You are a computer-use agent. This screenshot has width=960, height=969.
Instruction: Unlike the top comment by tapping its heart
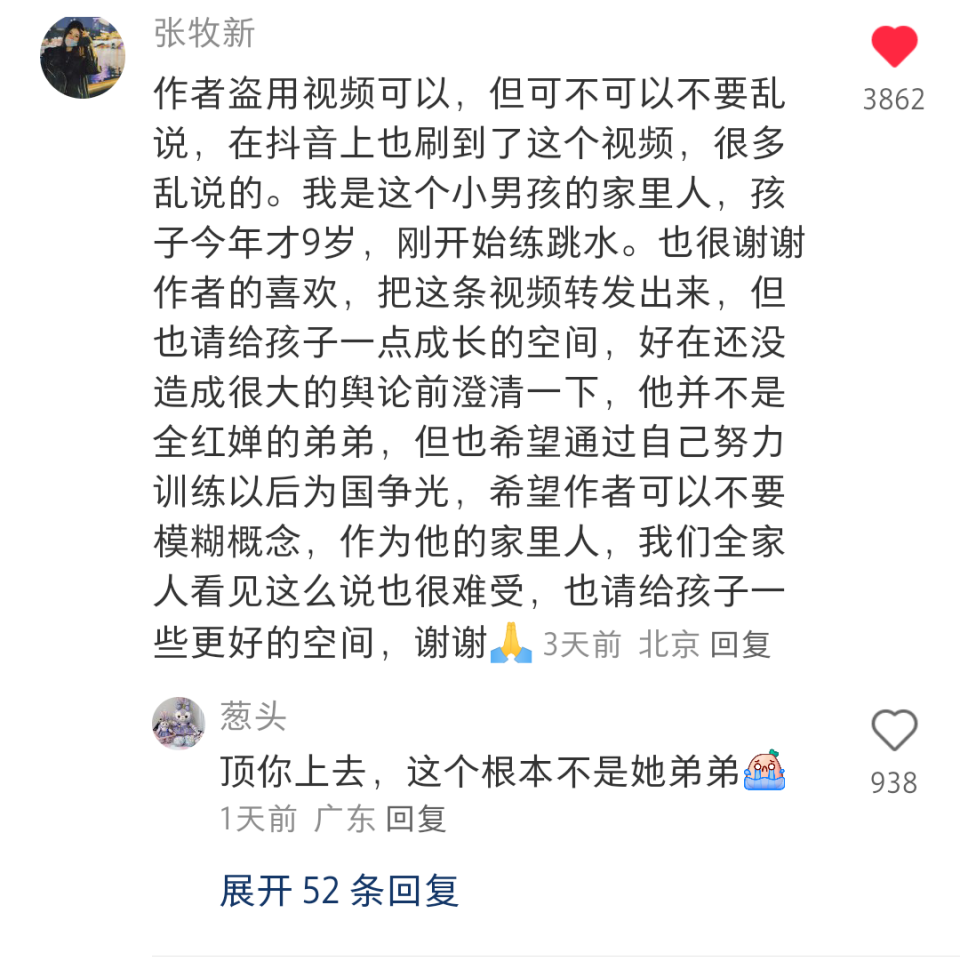895,47
